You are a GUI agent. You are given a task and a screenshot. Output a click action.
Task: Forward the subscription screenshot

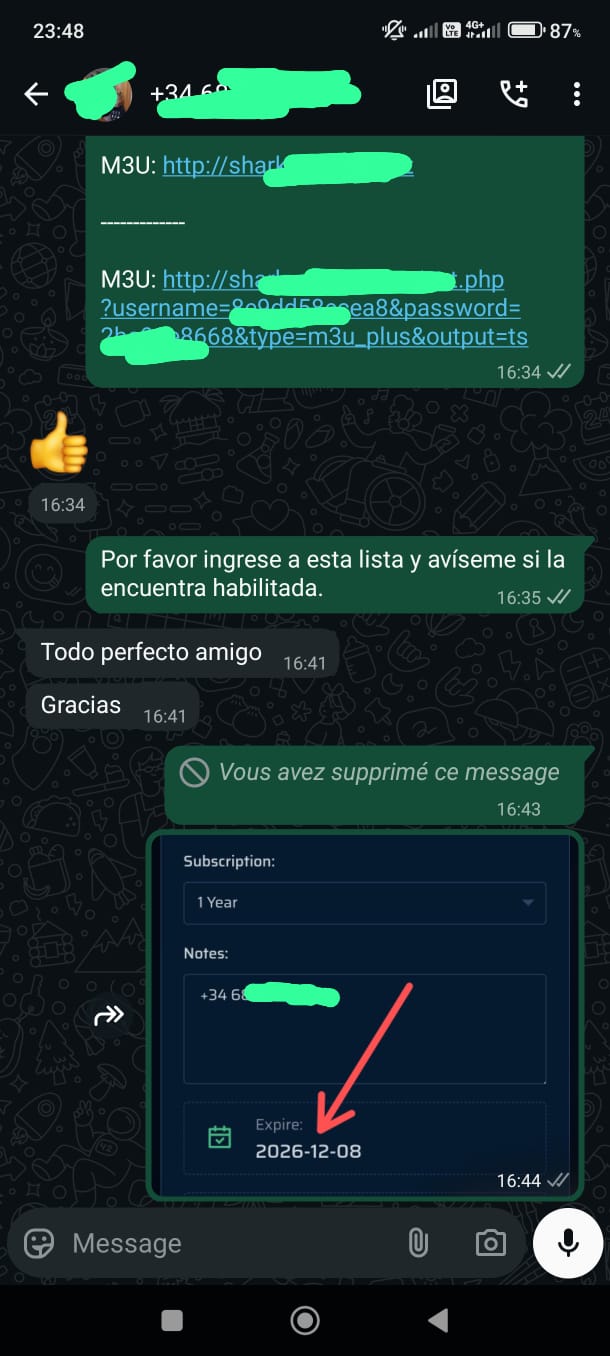(x=109, y=1015)
